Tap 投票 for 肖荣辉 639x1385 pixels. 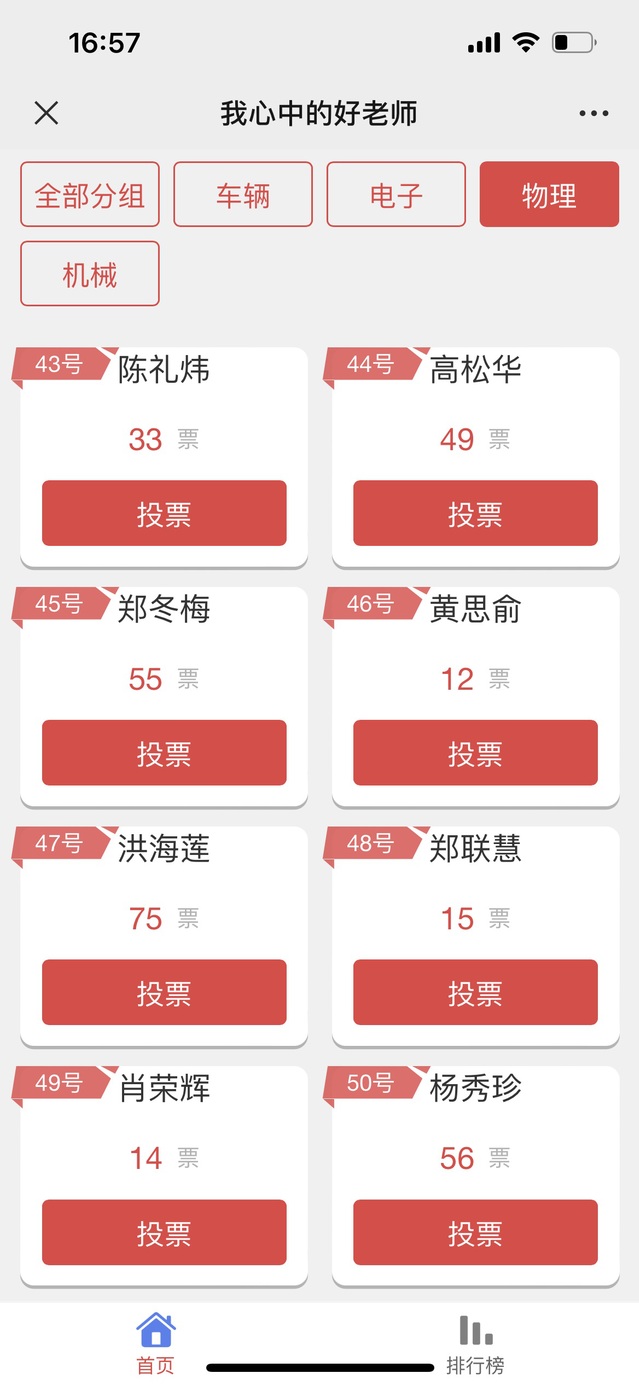164,1232
